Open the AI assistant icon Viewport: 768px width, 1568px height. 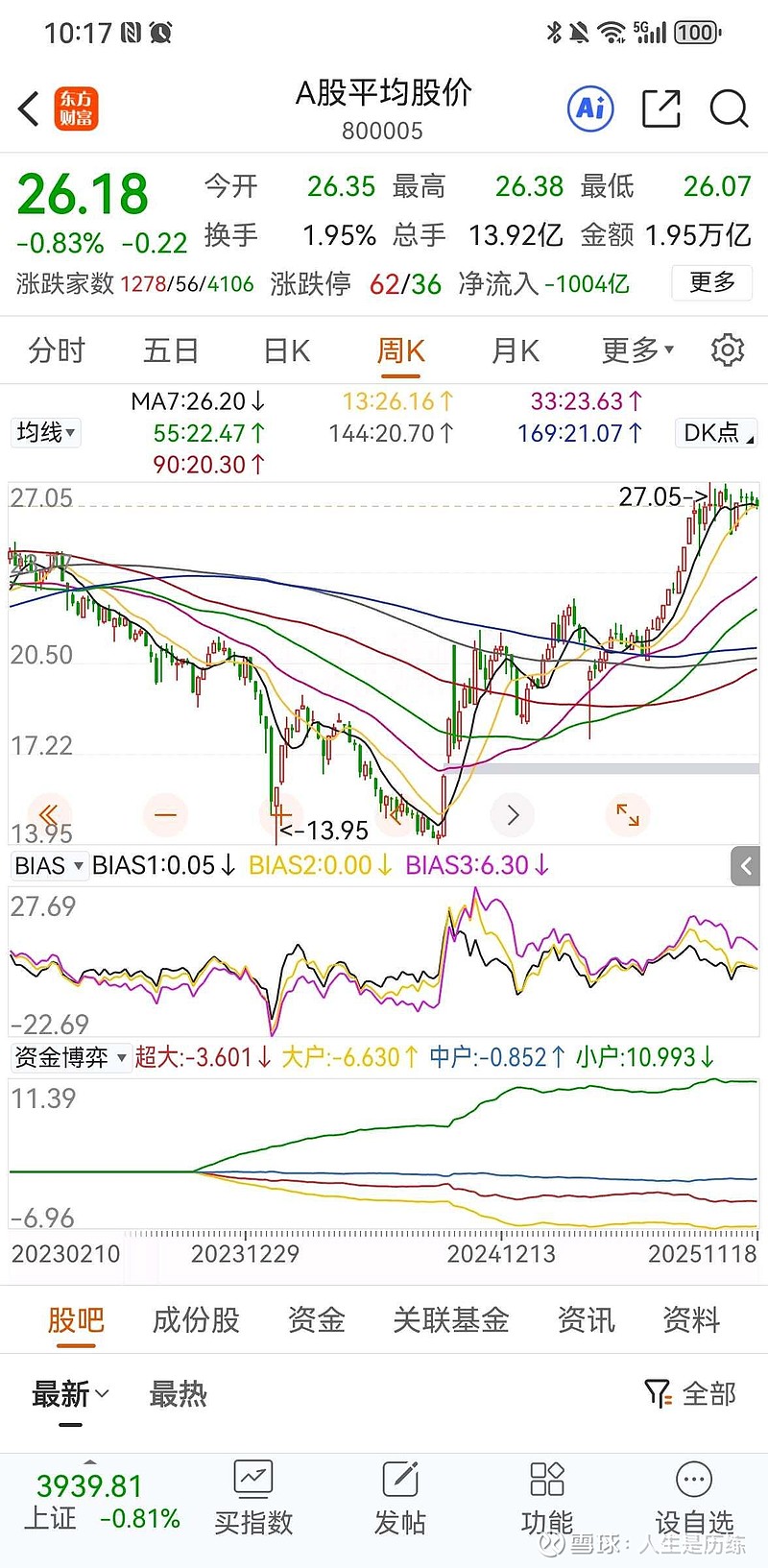pos(589,109)
